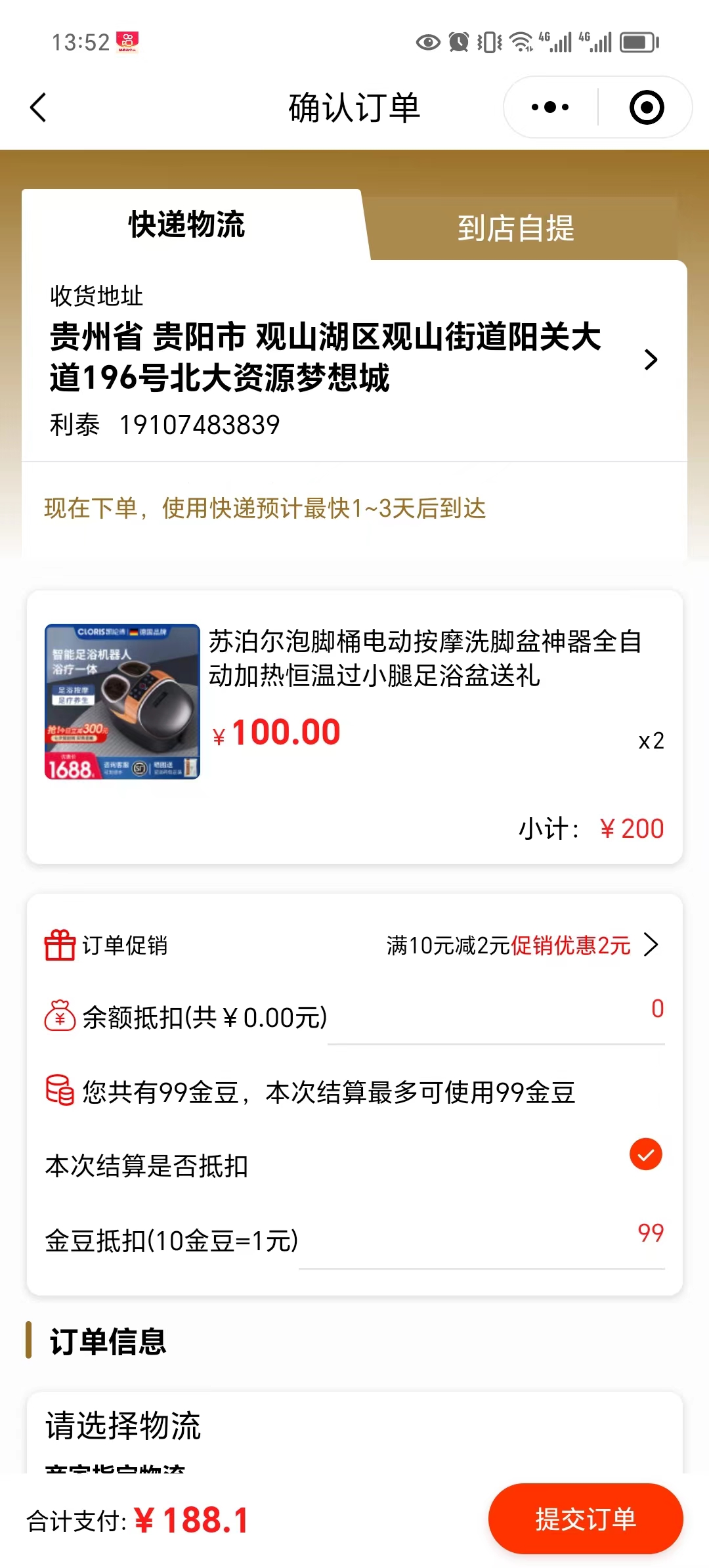View the foot bath product thumbnail
Screen dimensions: 709x1568
[x=123, y=703]
